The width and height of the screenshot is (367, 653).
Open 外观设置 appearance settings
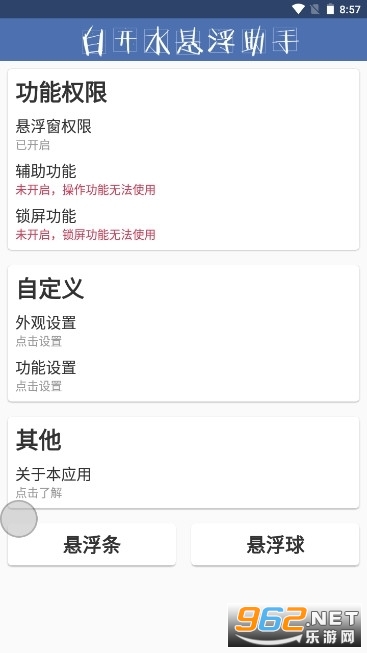coord(183,331)
